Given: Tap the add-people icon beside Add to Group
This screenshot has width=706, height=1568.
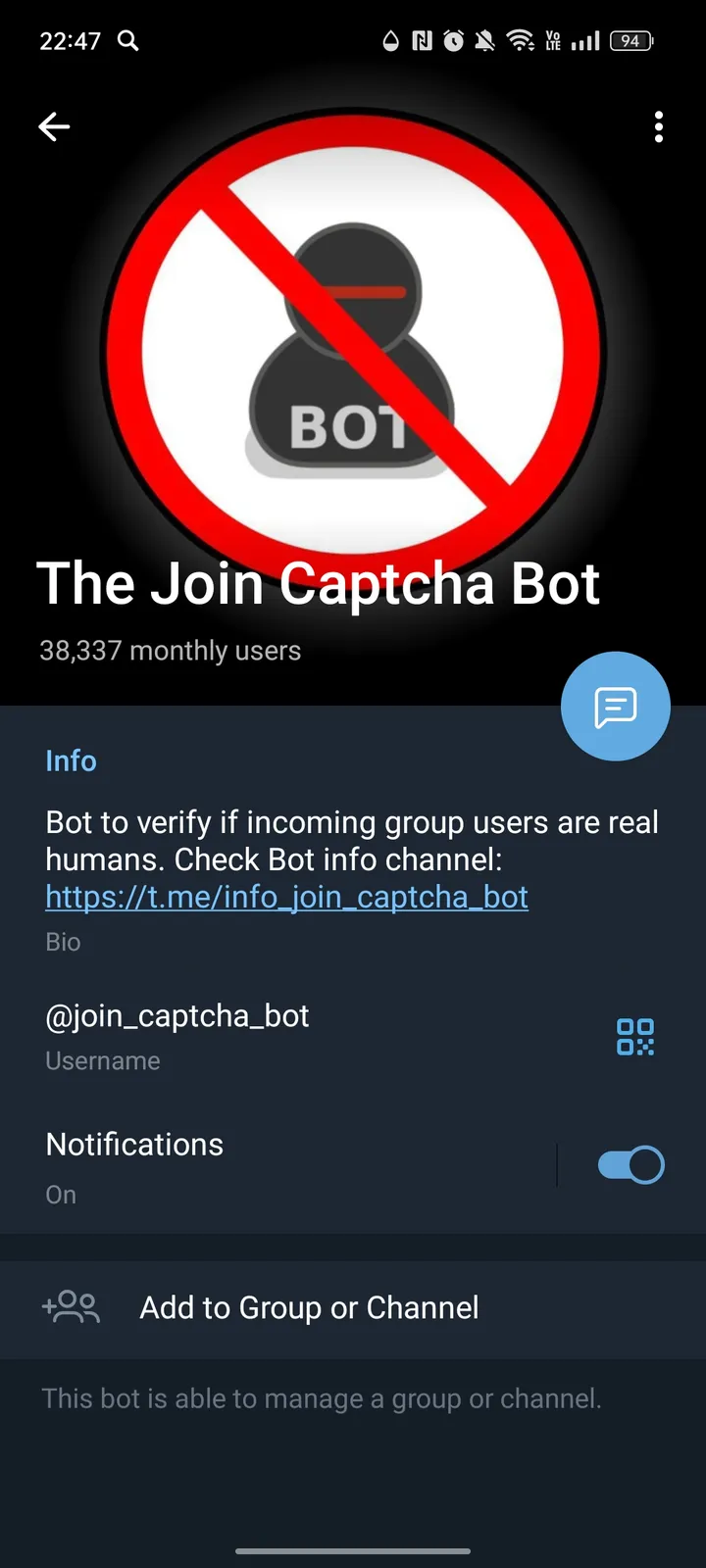Looking at the screenshot, I should pos(70,1307).
